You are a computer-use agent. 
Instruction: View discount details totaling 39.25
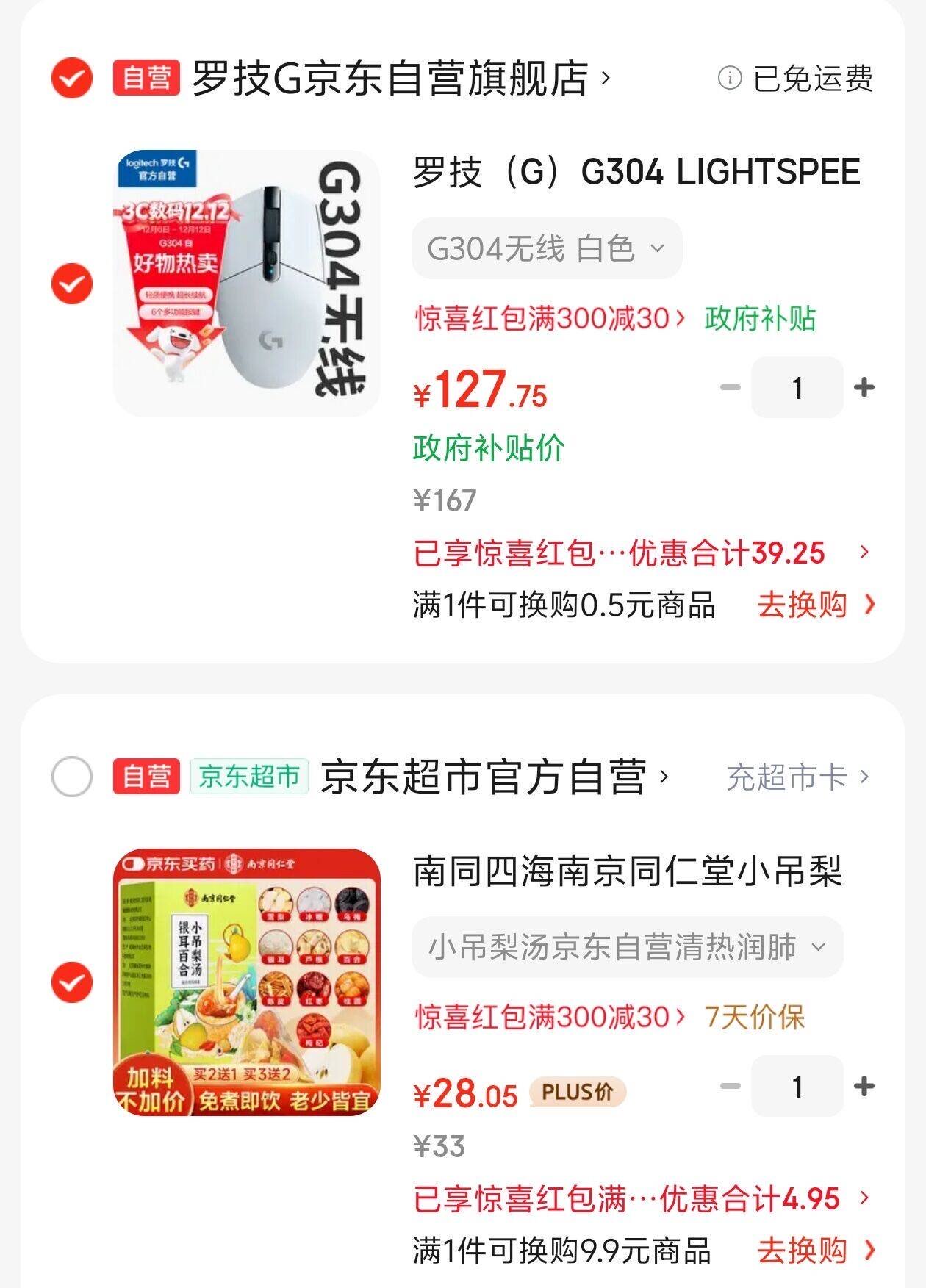tap(639, 553)
